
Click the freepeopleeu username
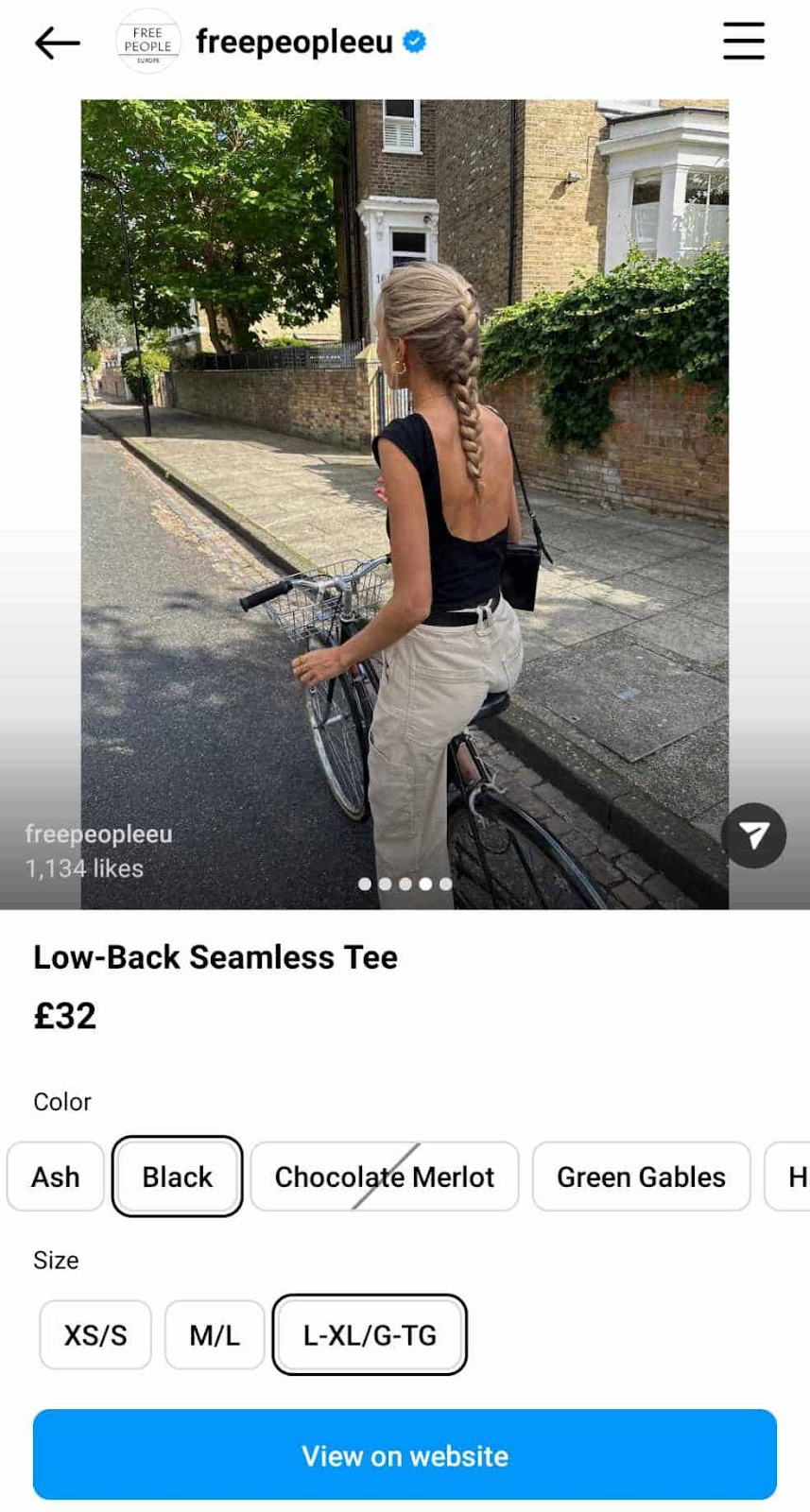[293, 42]
